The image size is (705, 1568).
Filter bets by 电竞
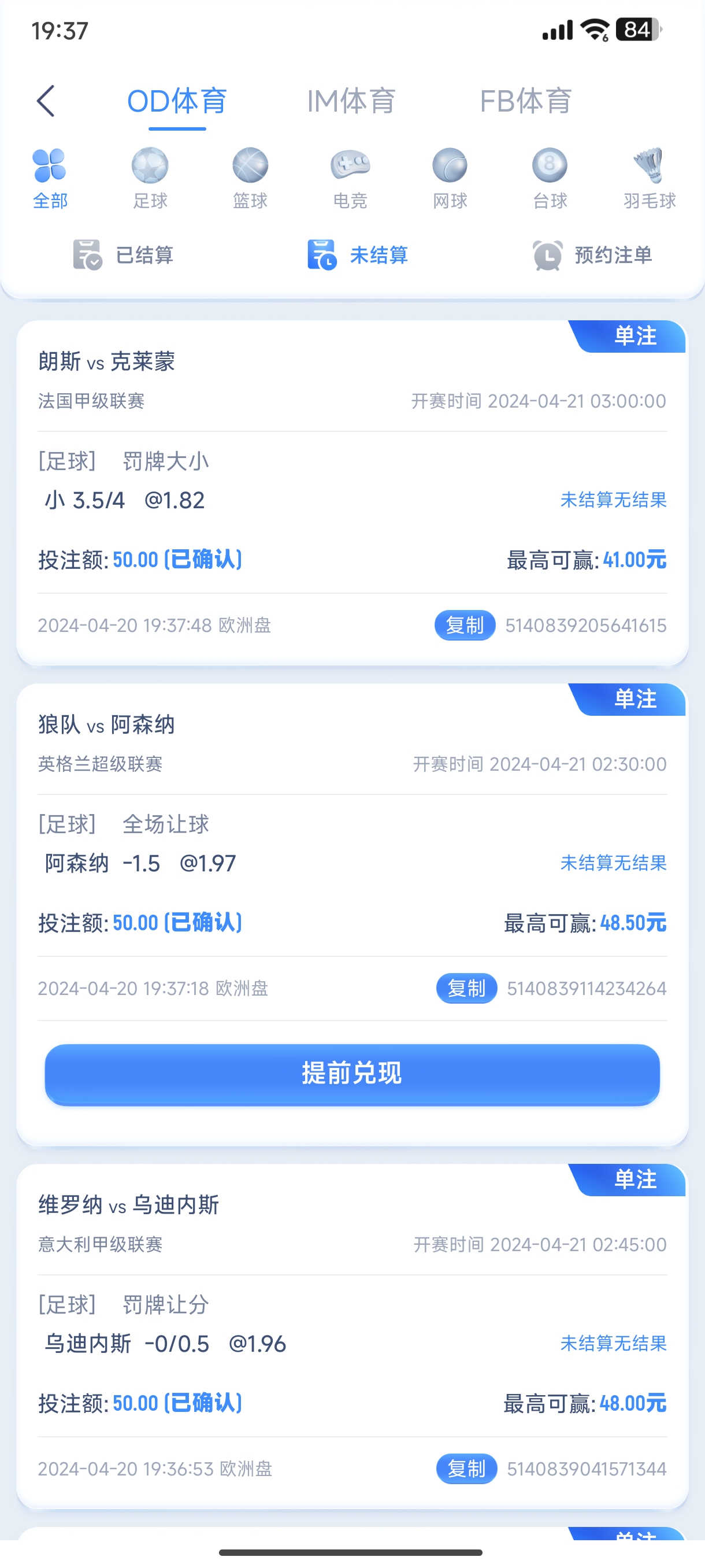point(350,177)
